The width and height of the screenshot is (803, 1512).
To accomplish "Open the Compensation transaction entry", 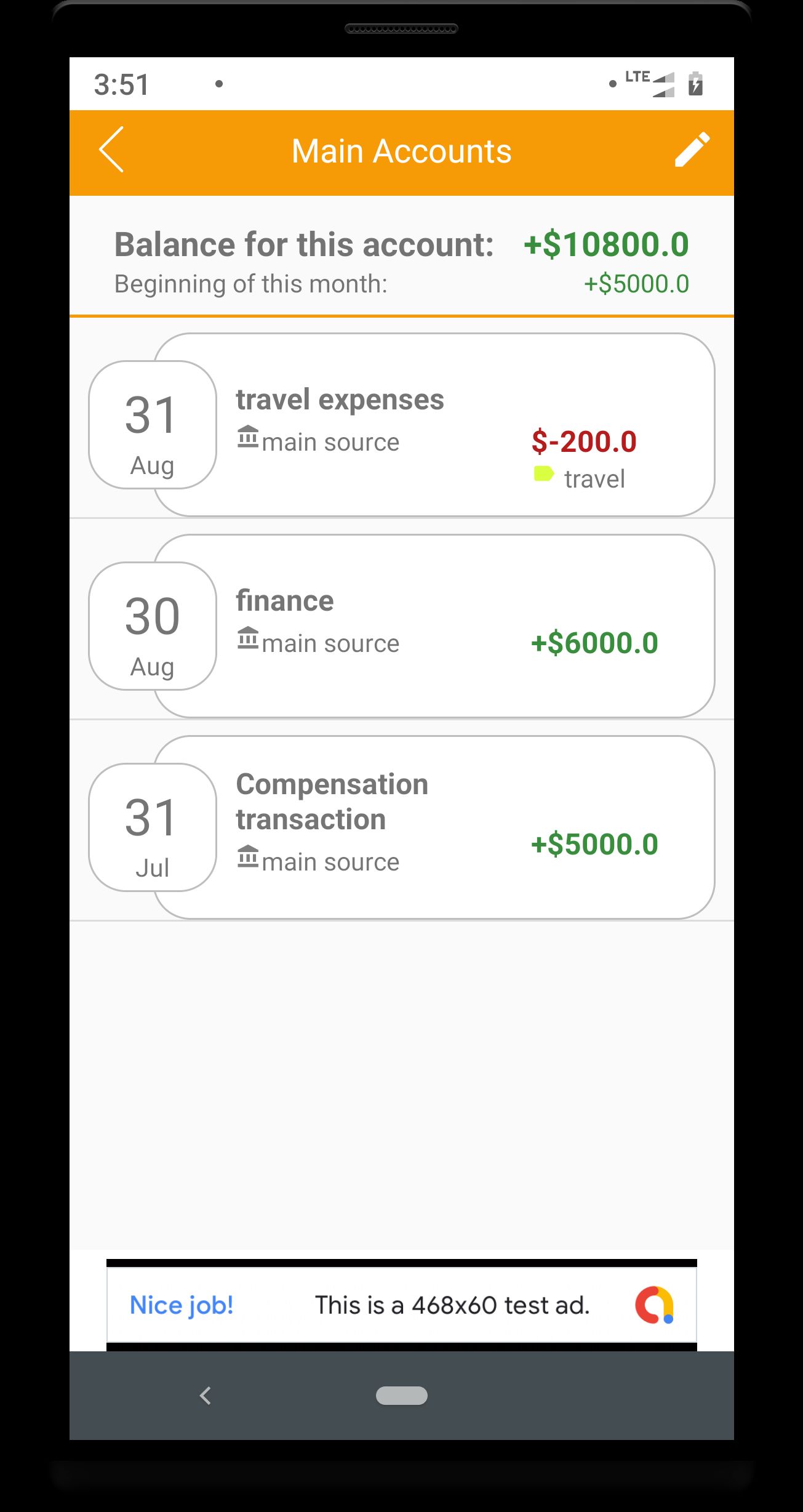I will 433,827.
